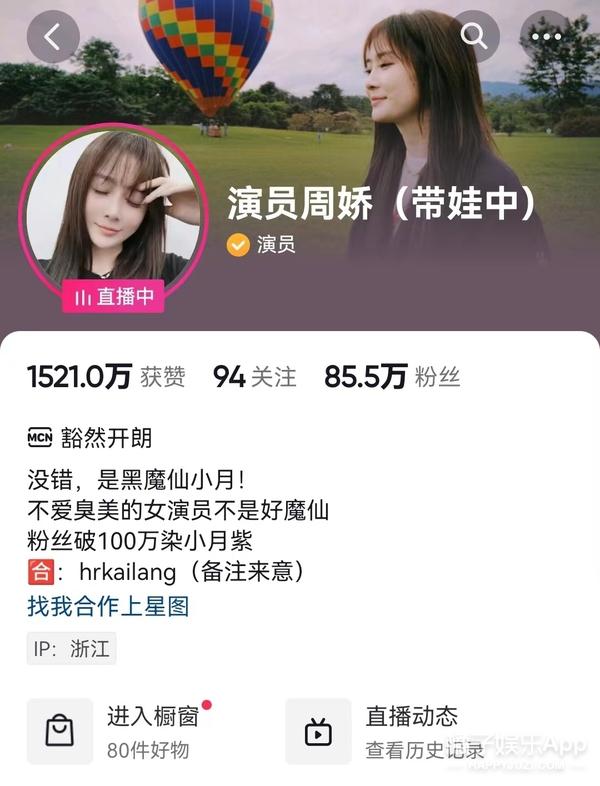Open the 找我合作上星图 link

pyautogui.click(x=108, y=606)
